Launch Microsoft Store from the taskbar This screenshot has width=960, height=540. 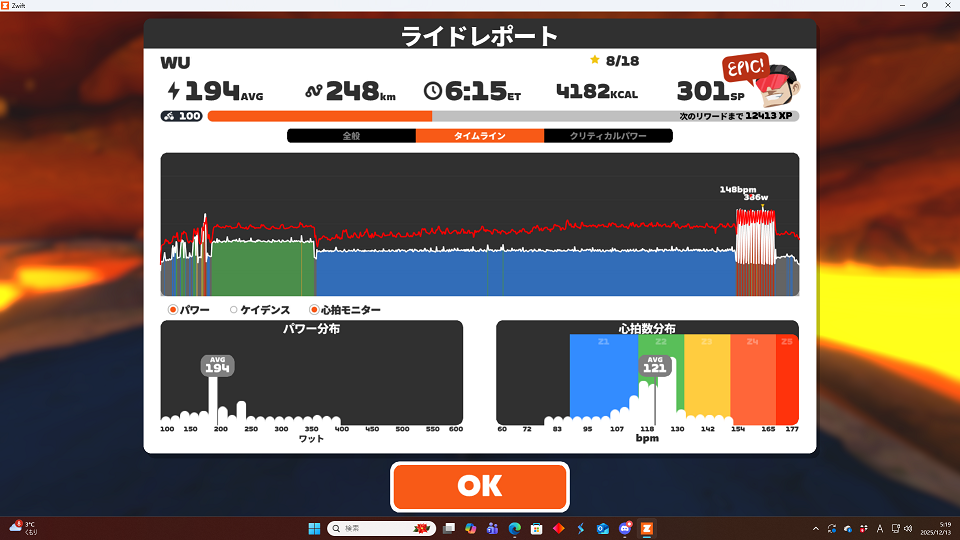point(536,529)
